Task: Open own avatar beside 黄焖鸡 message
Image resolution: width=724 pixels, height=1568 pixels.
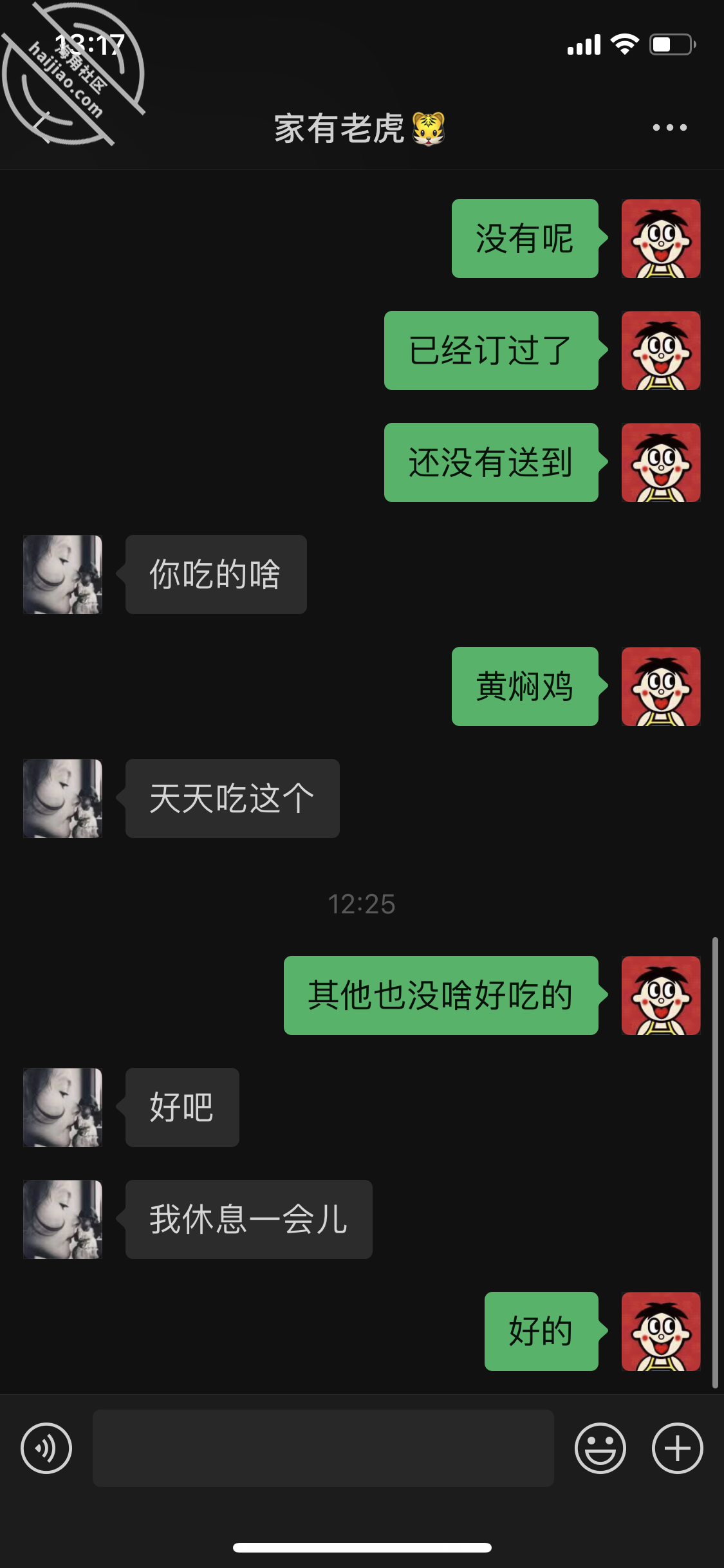Action: tap(660, 686)
